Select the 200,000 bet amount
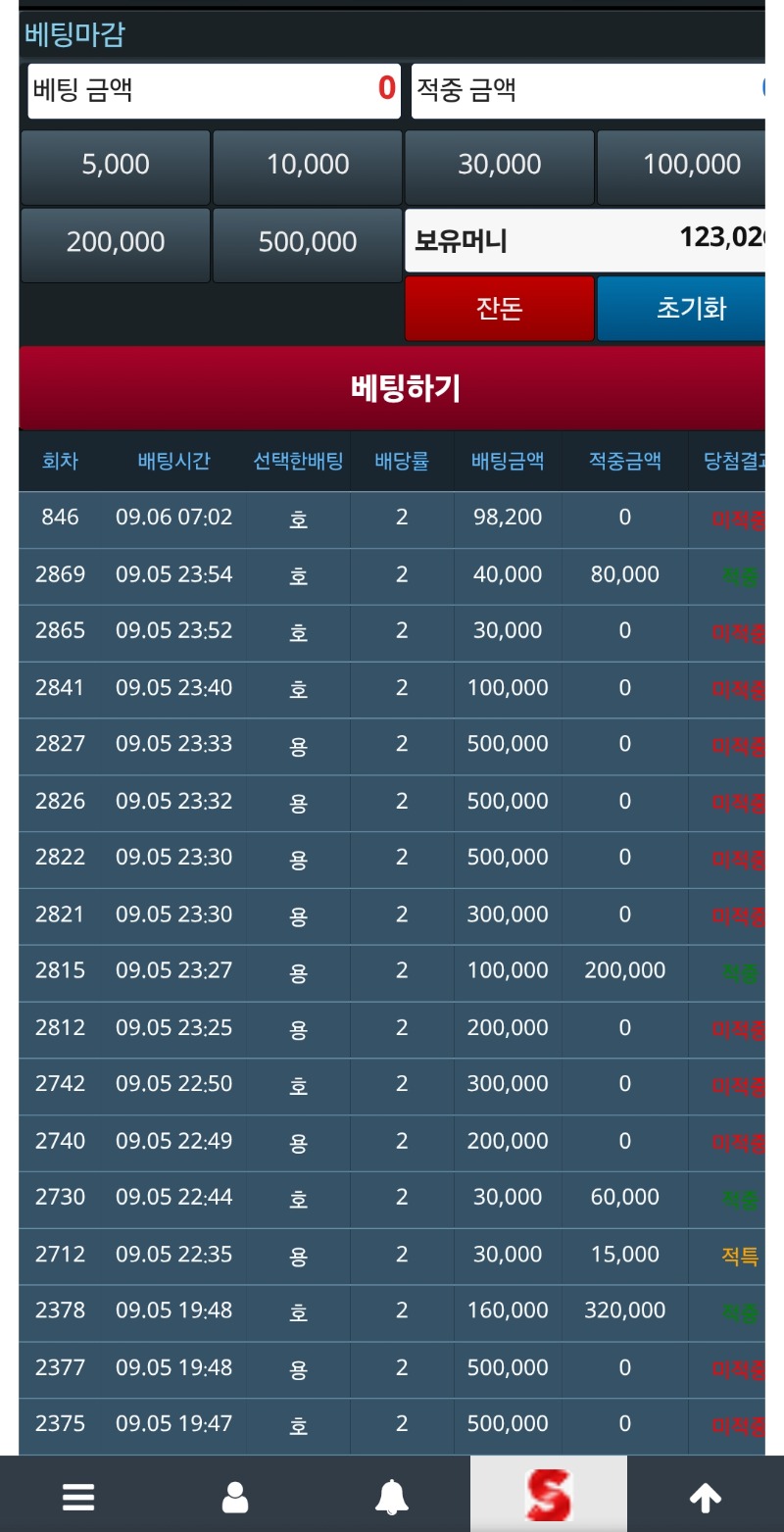 coord(116,244)
